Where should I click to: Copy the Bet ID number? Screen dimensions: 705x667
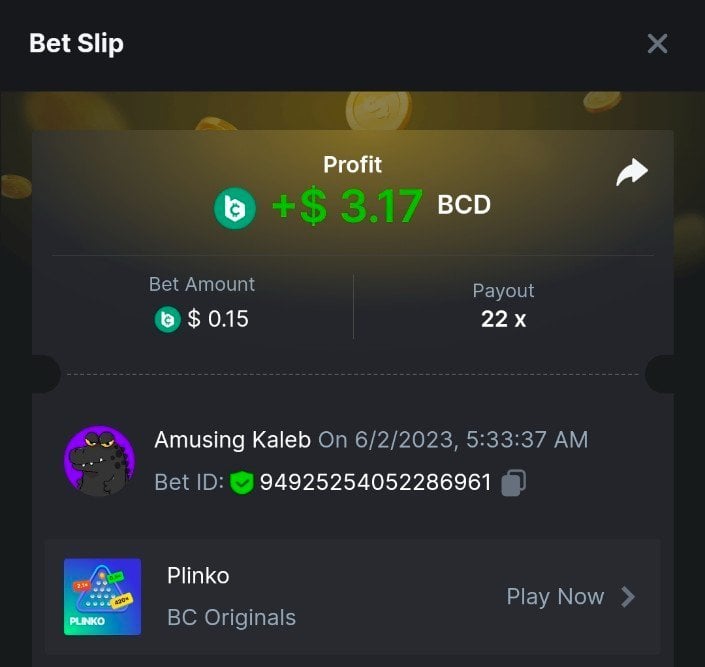513,483
